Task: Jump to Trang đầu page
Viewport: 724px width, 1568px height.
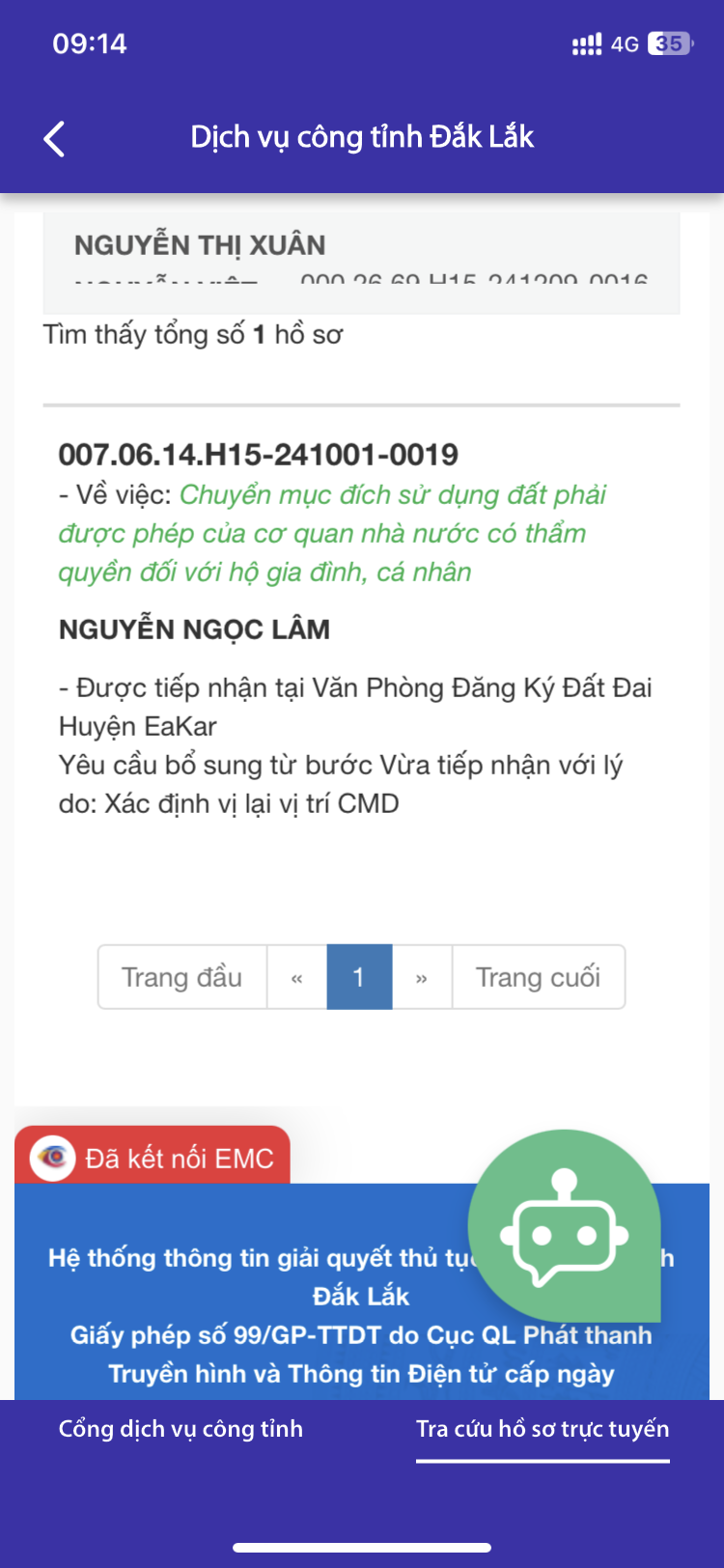Action: point(181,977)
